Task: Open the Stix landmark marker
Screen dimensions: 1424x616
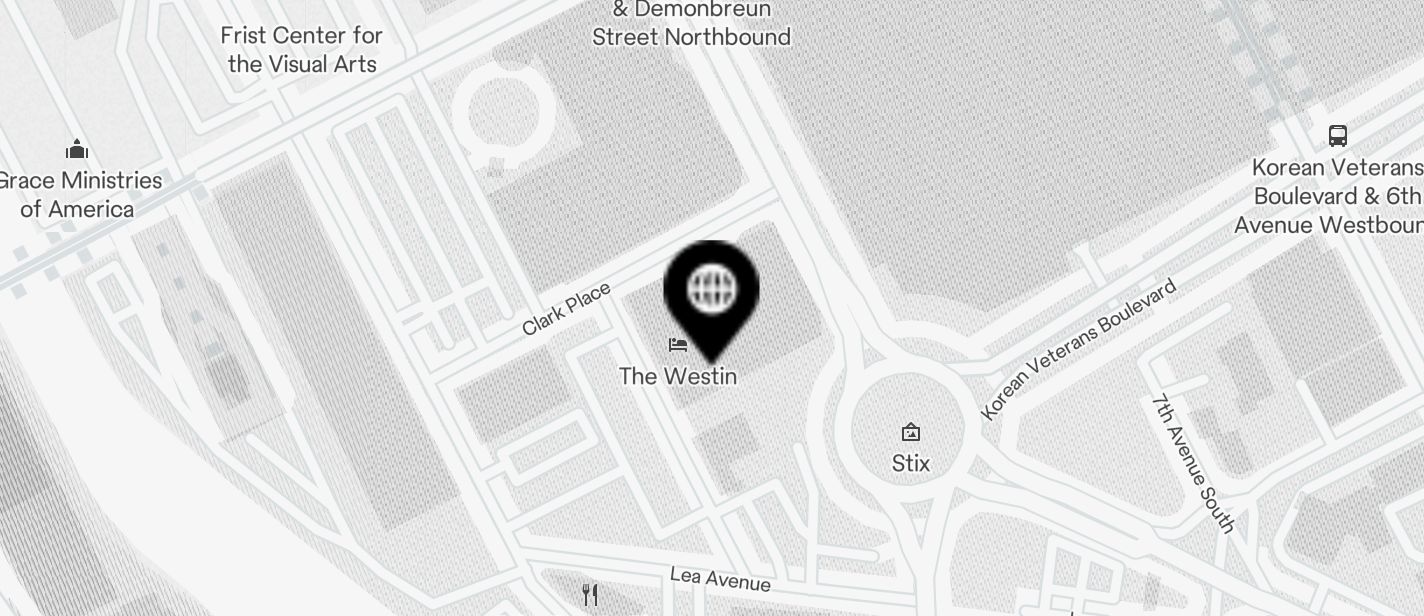Action: 910,433
